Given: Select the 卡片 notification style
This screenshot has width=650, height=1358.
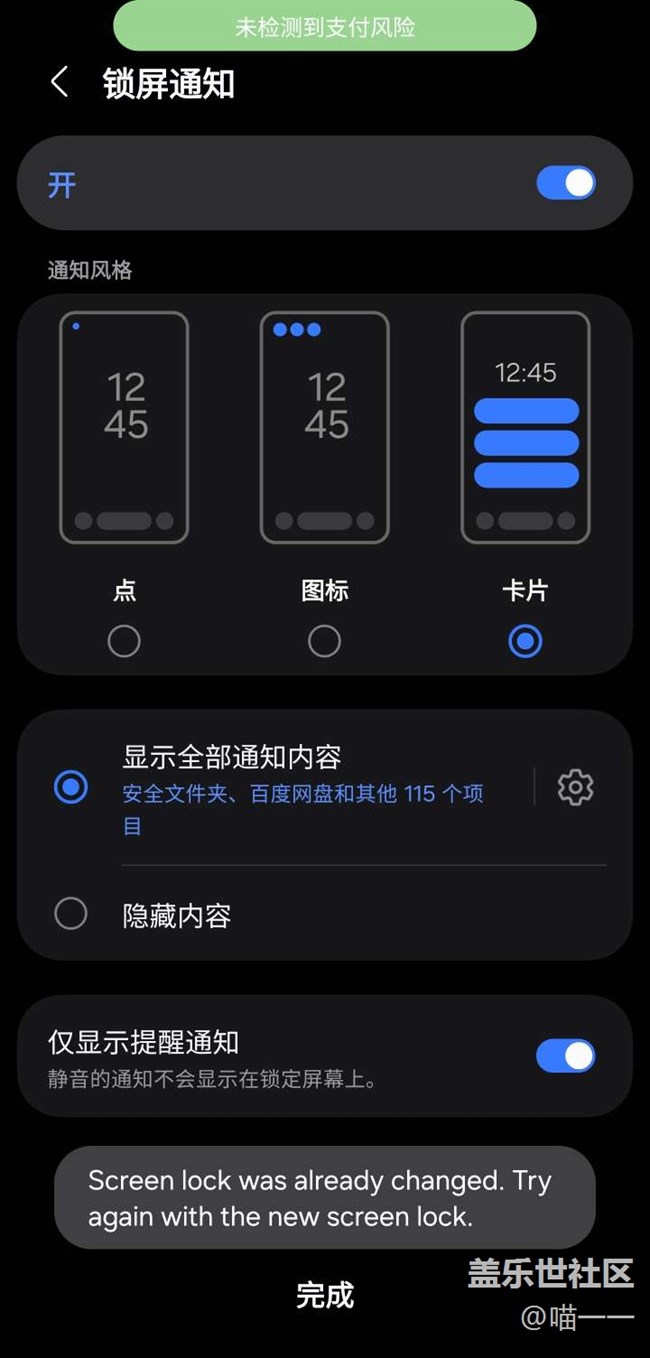Looking at the screenshot, I should [525, 640].
